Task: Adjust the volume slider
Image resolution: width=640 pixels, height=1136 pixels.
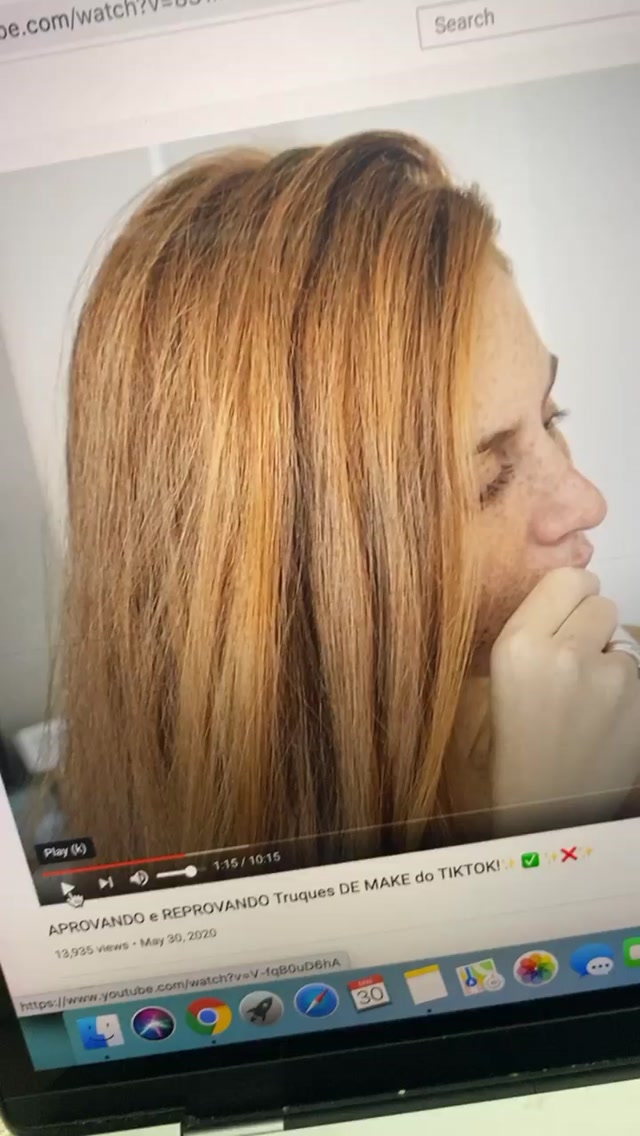Action: click(176, 873)
